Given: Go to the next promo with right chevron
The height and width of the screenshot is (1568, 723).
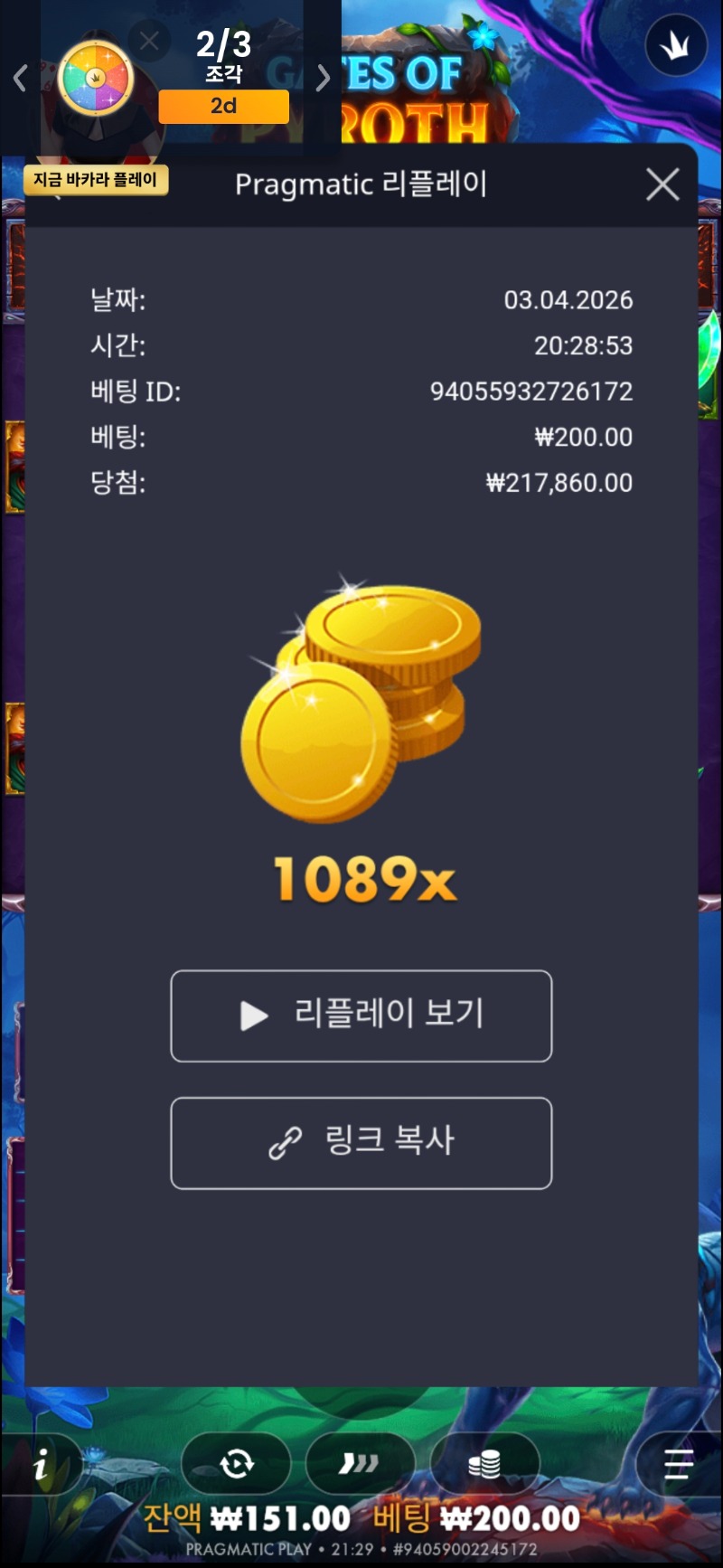Looking at the screenshot, I should [x=323, y=79].
